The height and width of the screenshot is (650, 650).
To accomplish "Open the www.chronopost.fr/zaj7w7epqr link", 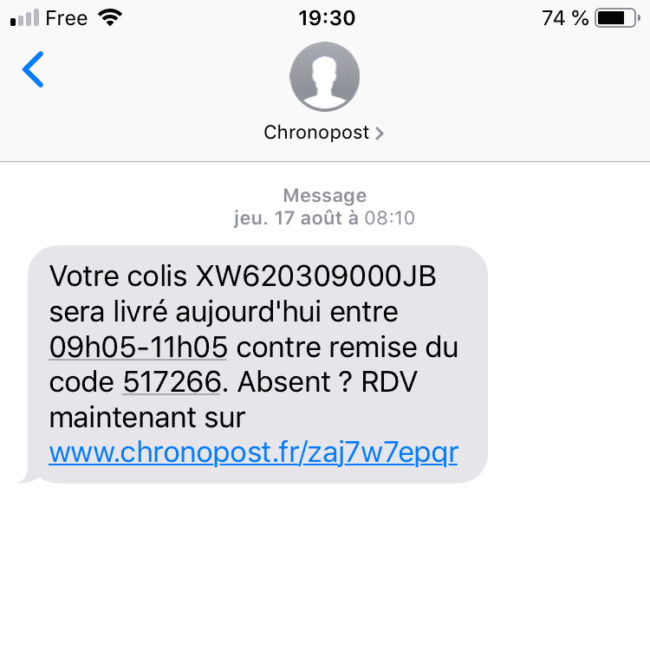I will click(253, 452).
